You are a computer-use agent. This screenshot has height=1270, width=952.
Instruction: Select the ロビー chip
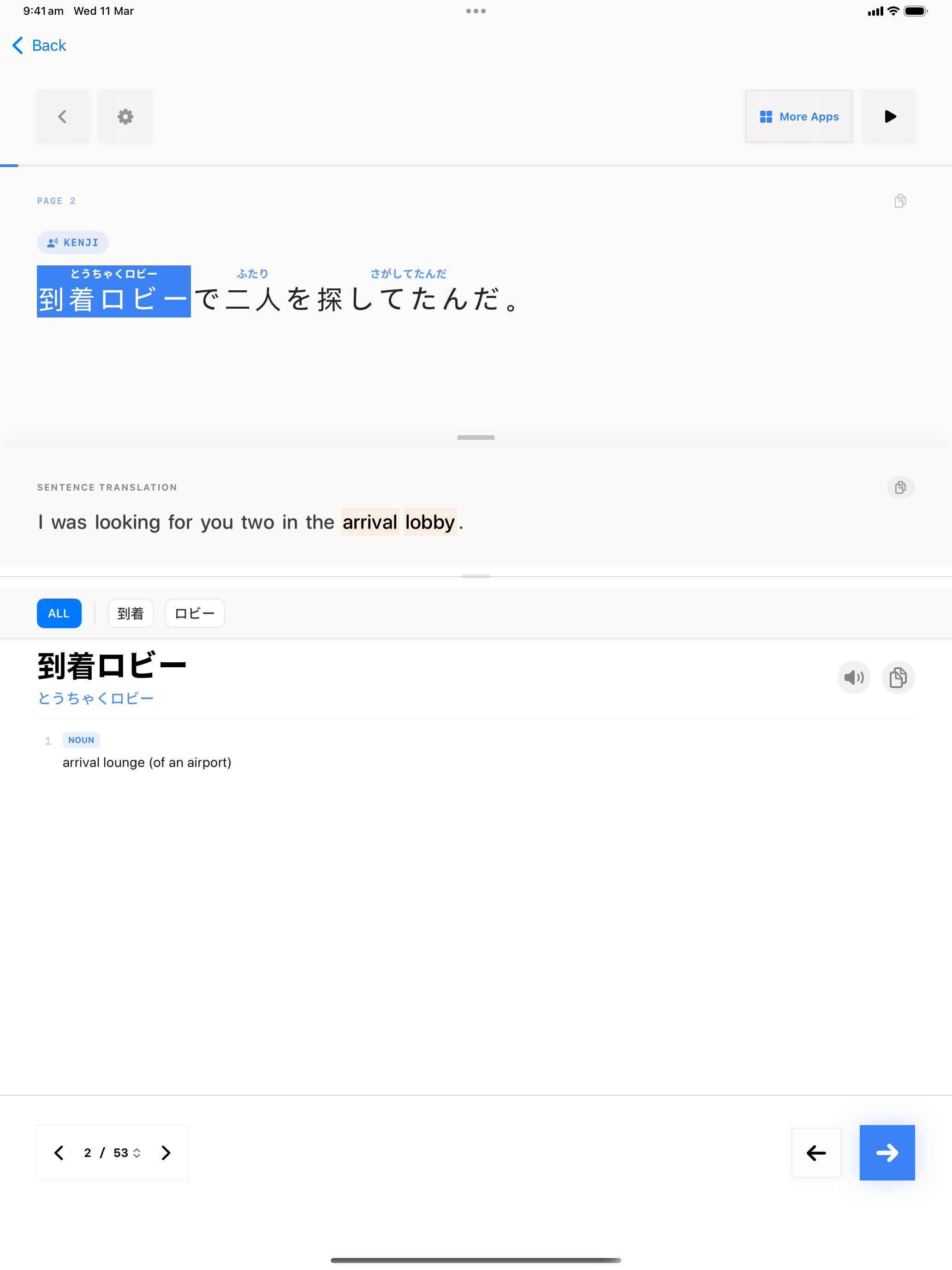[195, 613]
